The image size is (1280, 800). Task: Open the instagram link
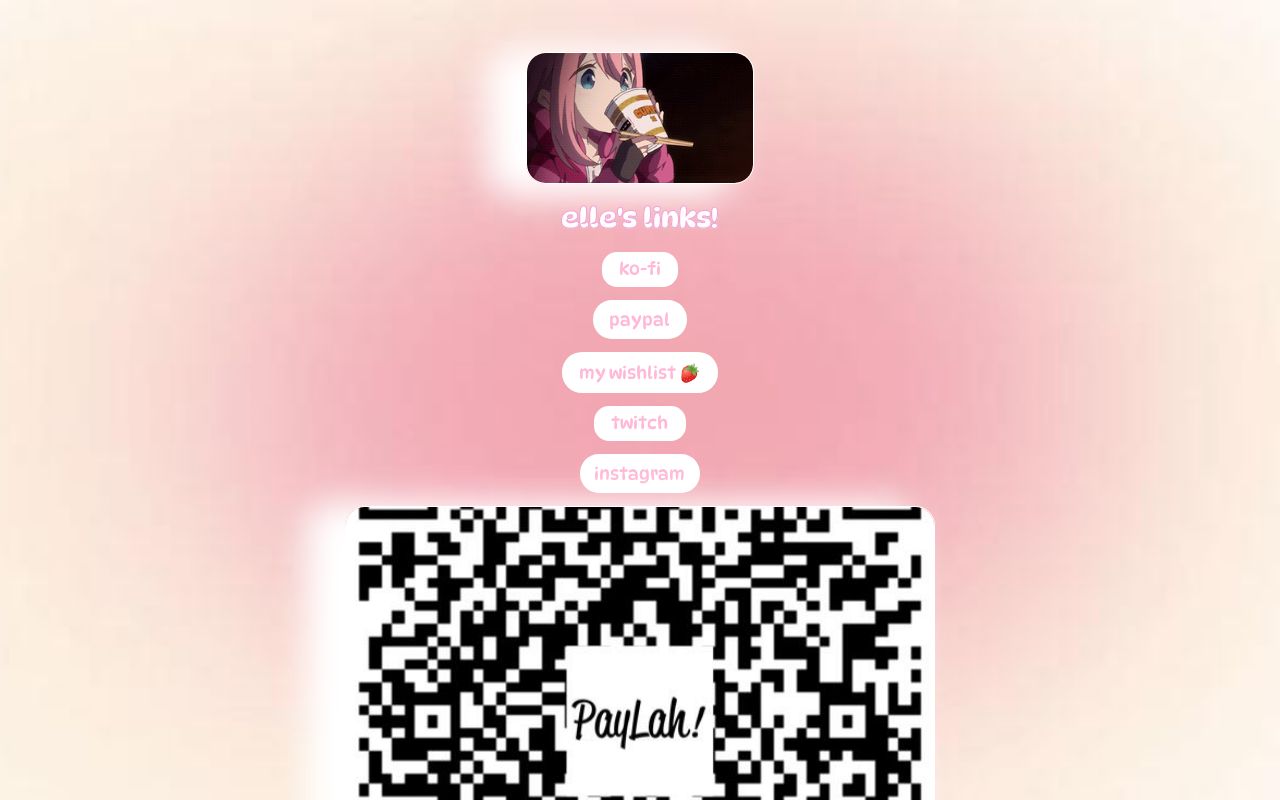[639, 473]
